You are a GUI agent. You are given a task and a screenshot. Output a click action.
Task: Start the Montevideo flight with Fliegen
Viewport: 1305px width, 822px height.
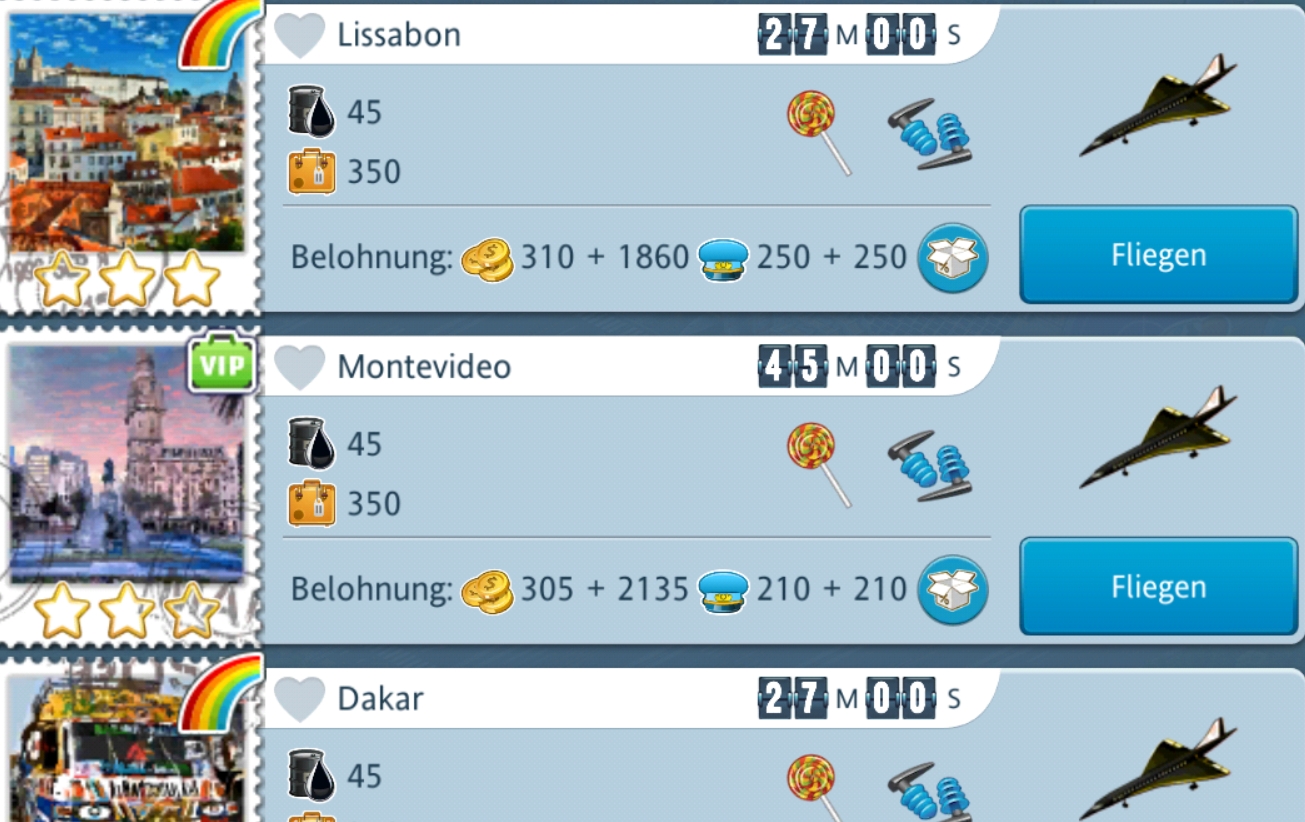(1158, 587)
